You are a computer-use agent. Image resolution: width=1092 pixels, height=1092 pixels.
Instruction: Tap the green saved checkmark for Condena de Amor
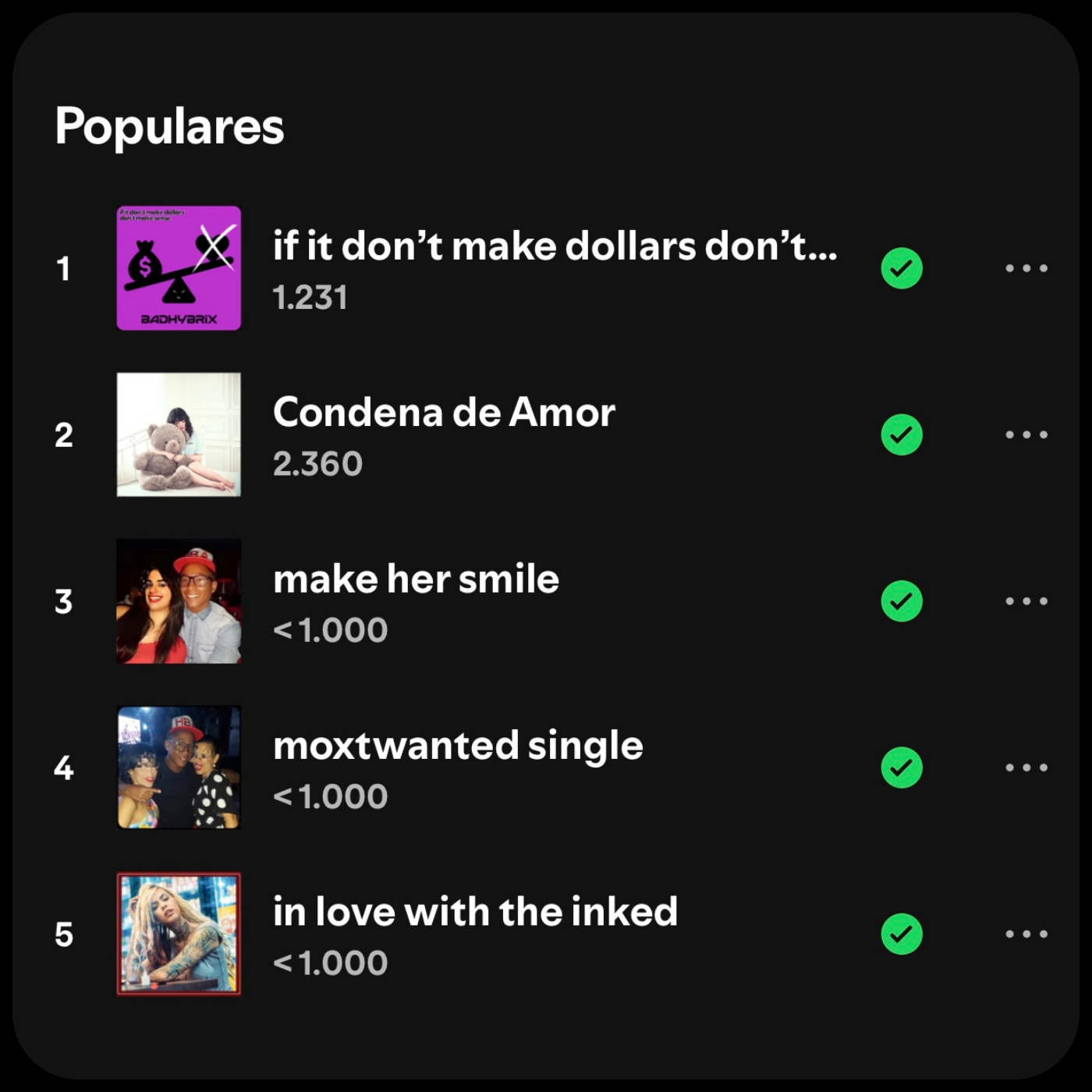click(x=902, y=434)
